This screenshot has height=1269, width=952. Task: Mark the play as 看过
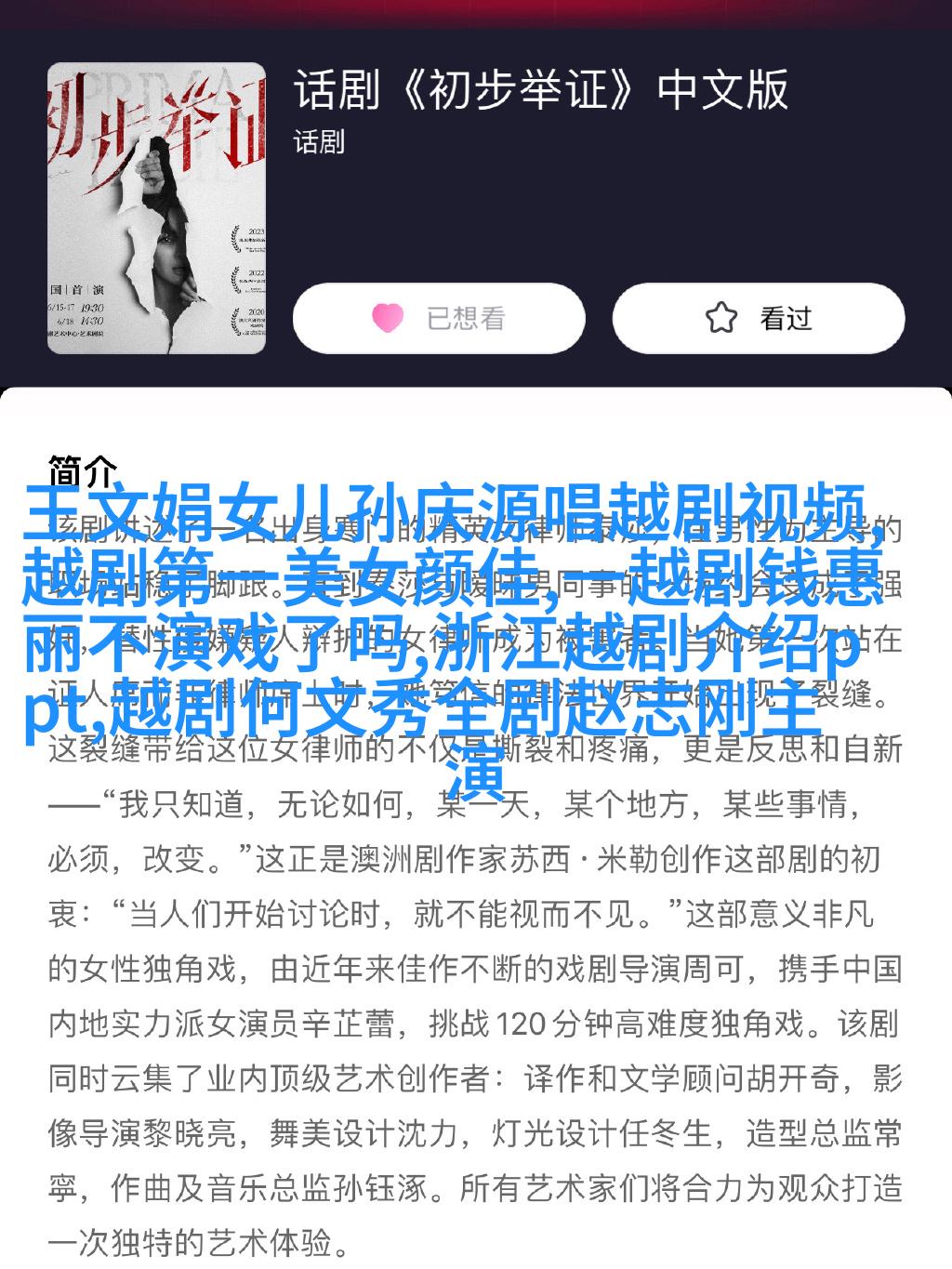coord(758,319)
